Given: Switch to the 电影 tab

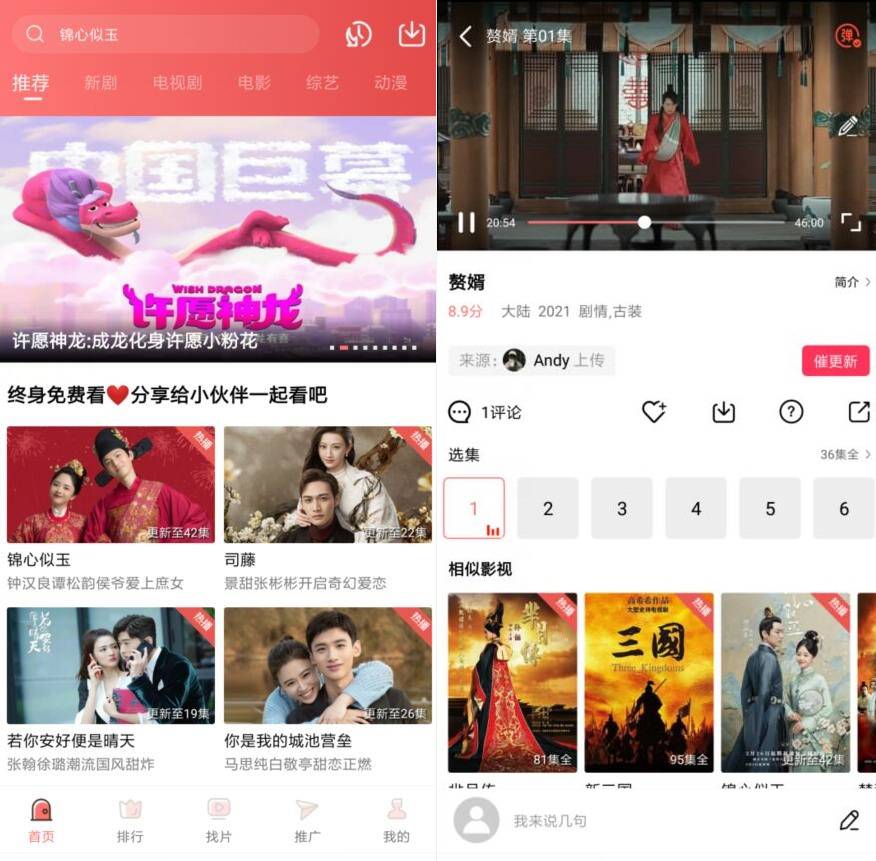Looking at the screenshot, I should tap(254, 83).
